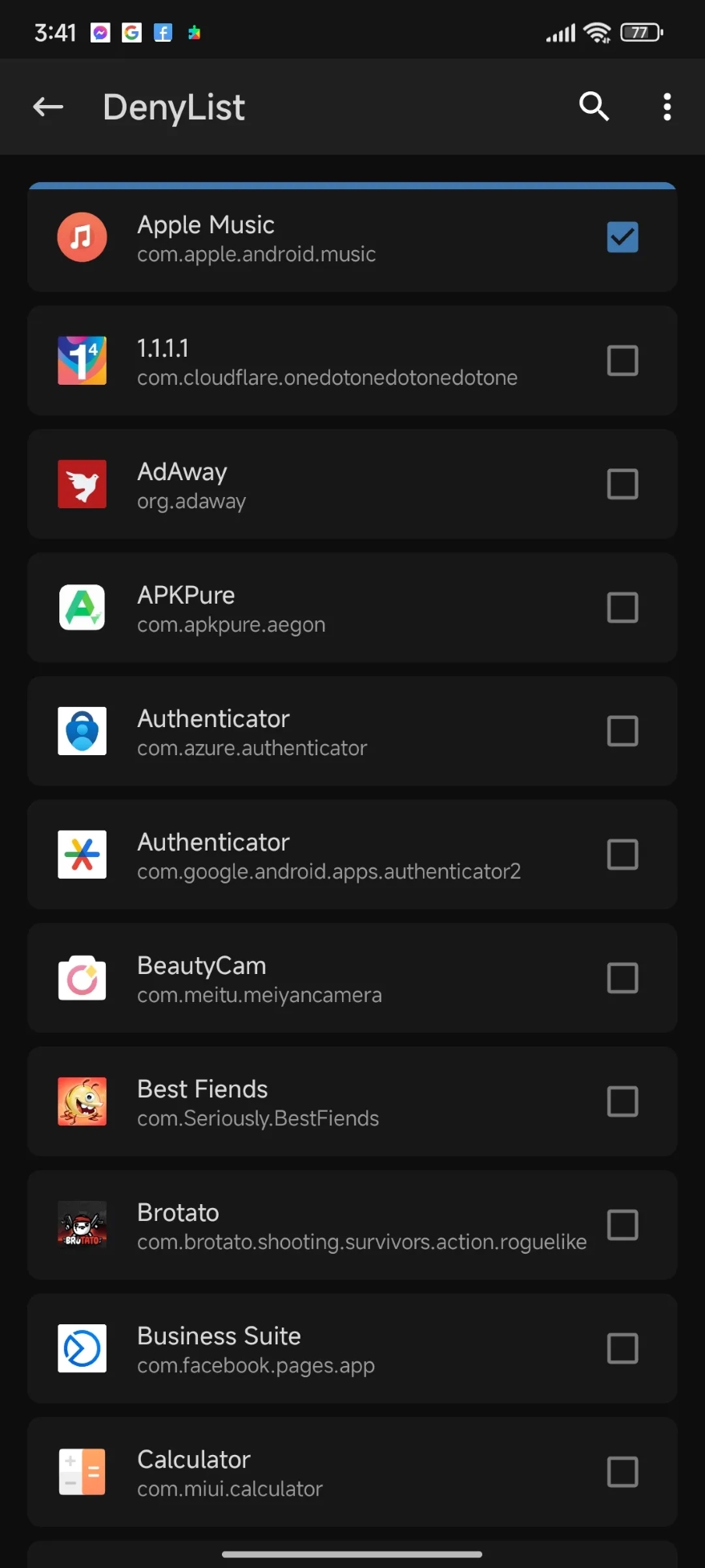Select the com.azure.authenticator checkbox
The image size is (705, 1568).
[x=622, y=731]
